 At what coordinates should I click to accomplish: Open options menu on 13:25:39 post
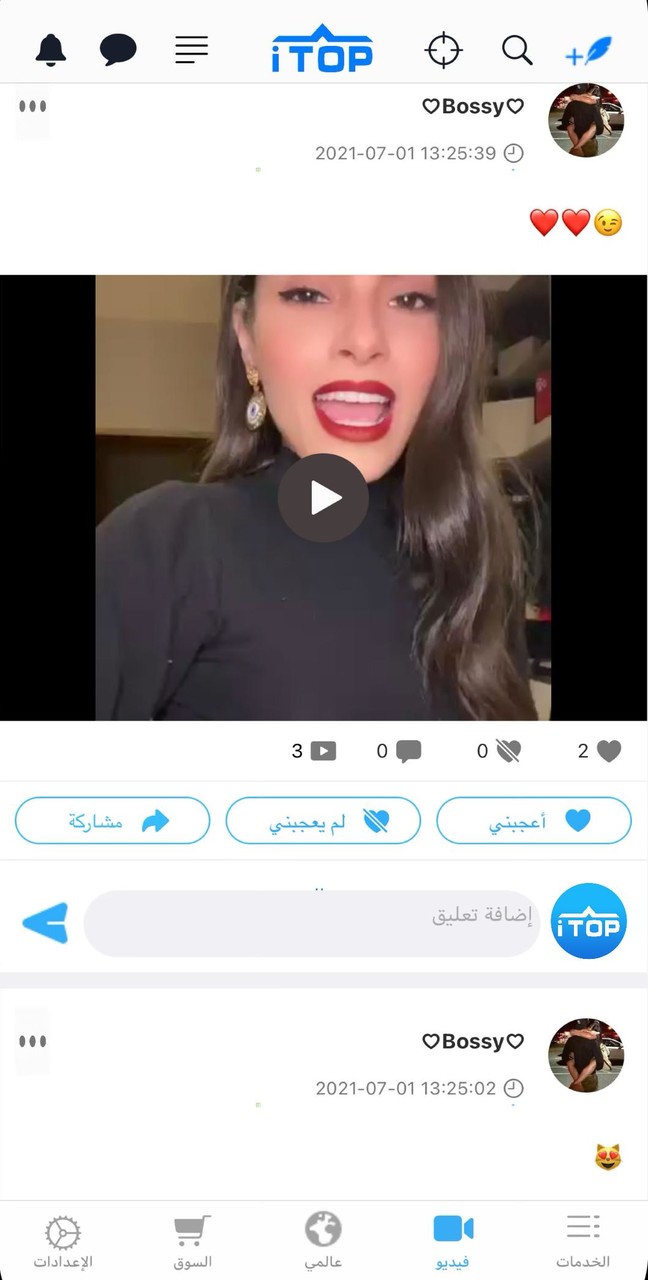[x=33, y=107]
